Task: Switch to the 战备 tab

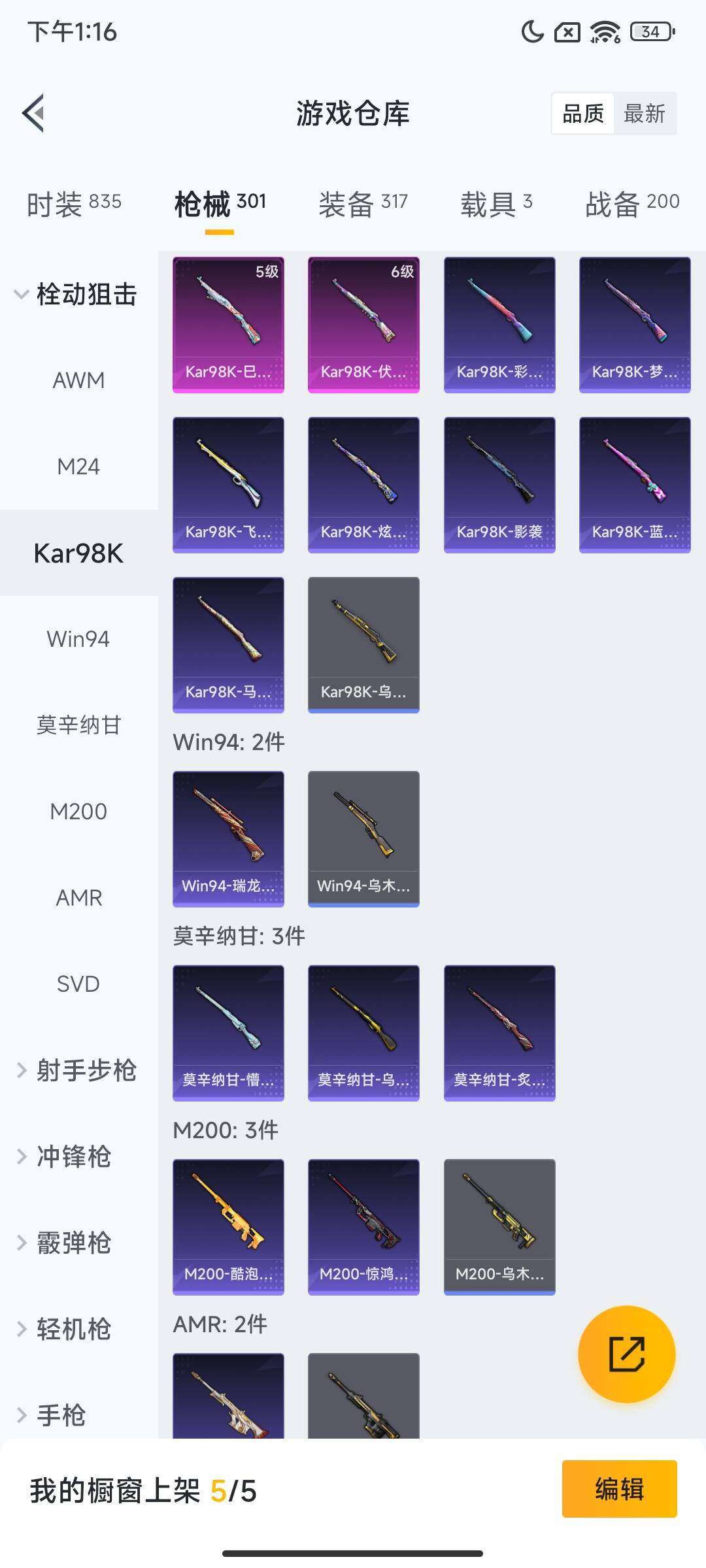Action: click(630, 204)
